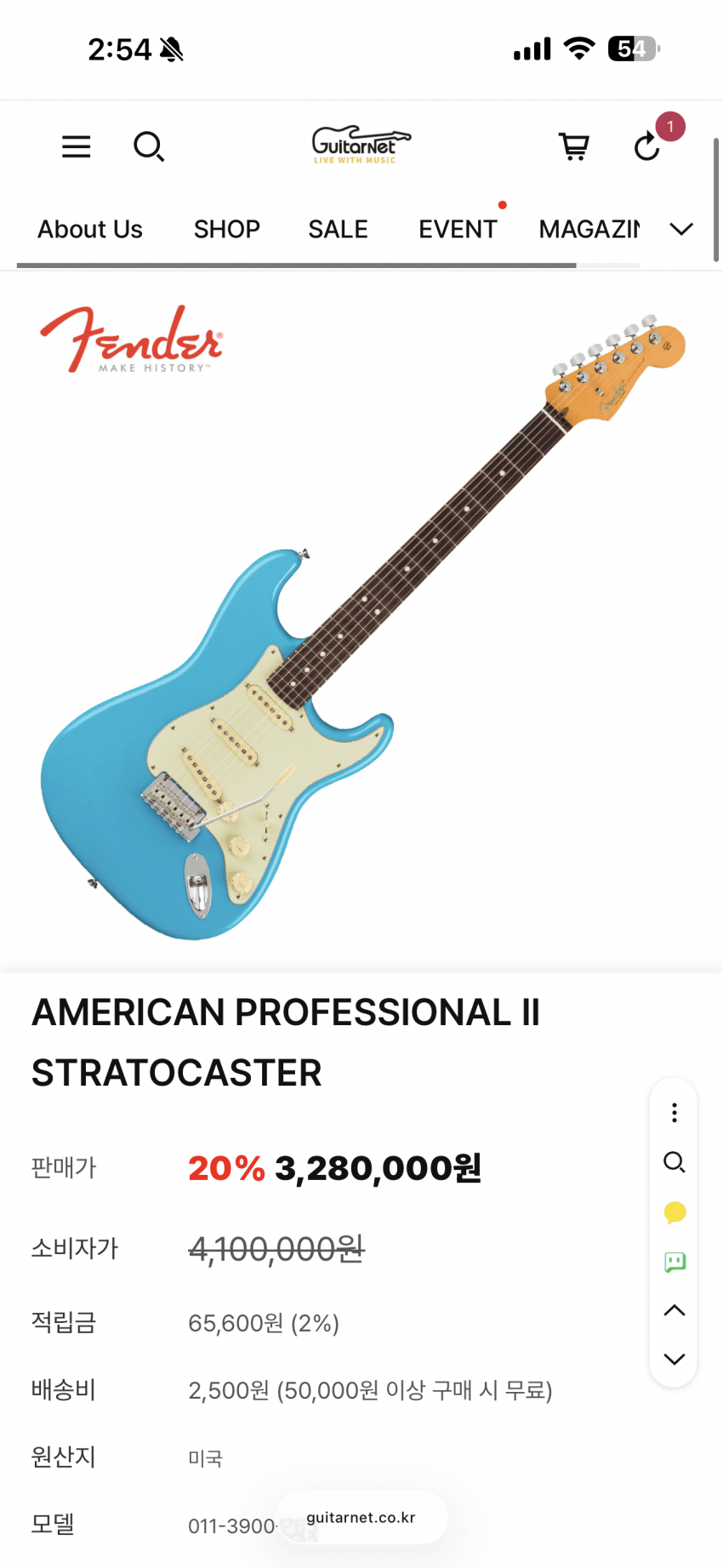The height and width of the screenshot is (1568, 723).
Task: Open the hamburger menu
Action: click(76, 147)
